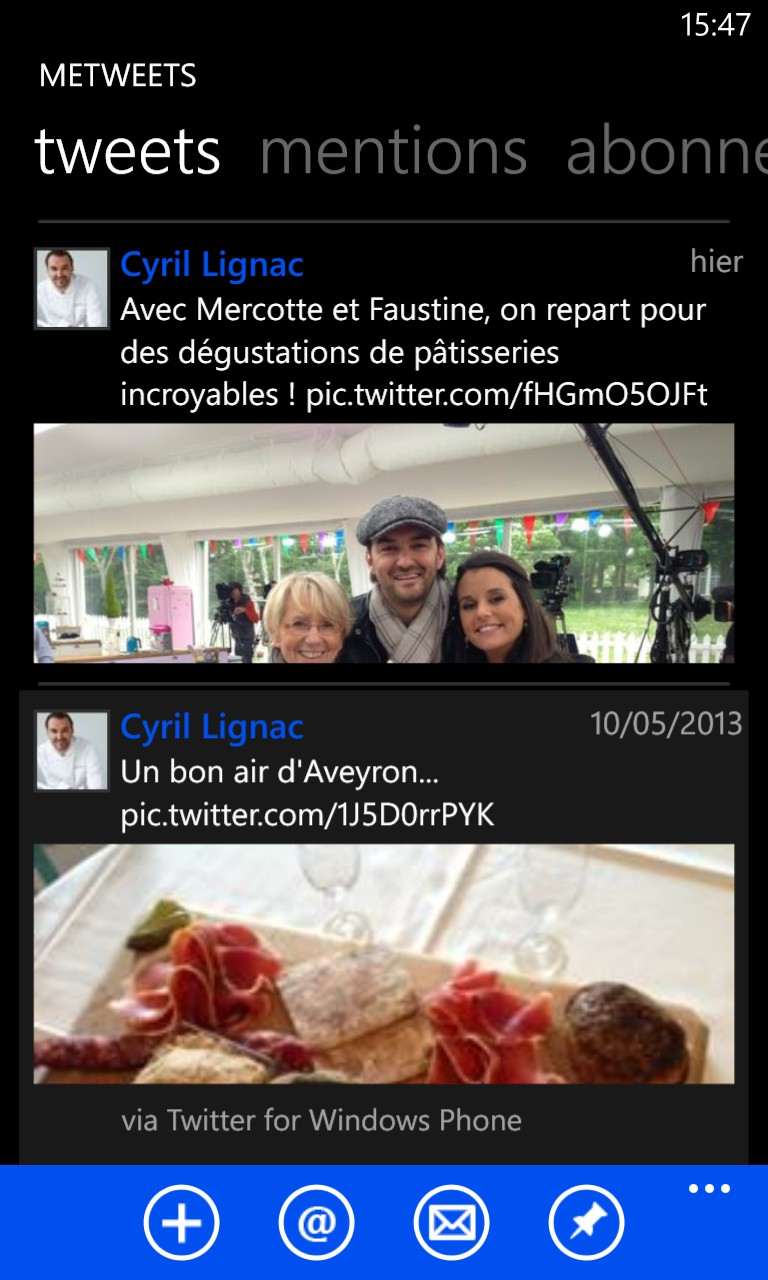Pin this timeline with the pin icon

586,1222
